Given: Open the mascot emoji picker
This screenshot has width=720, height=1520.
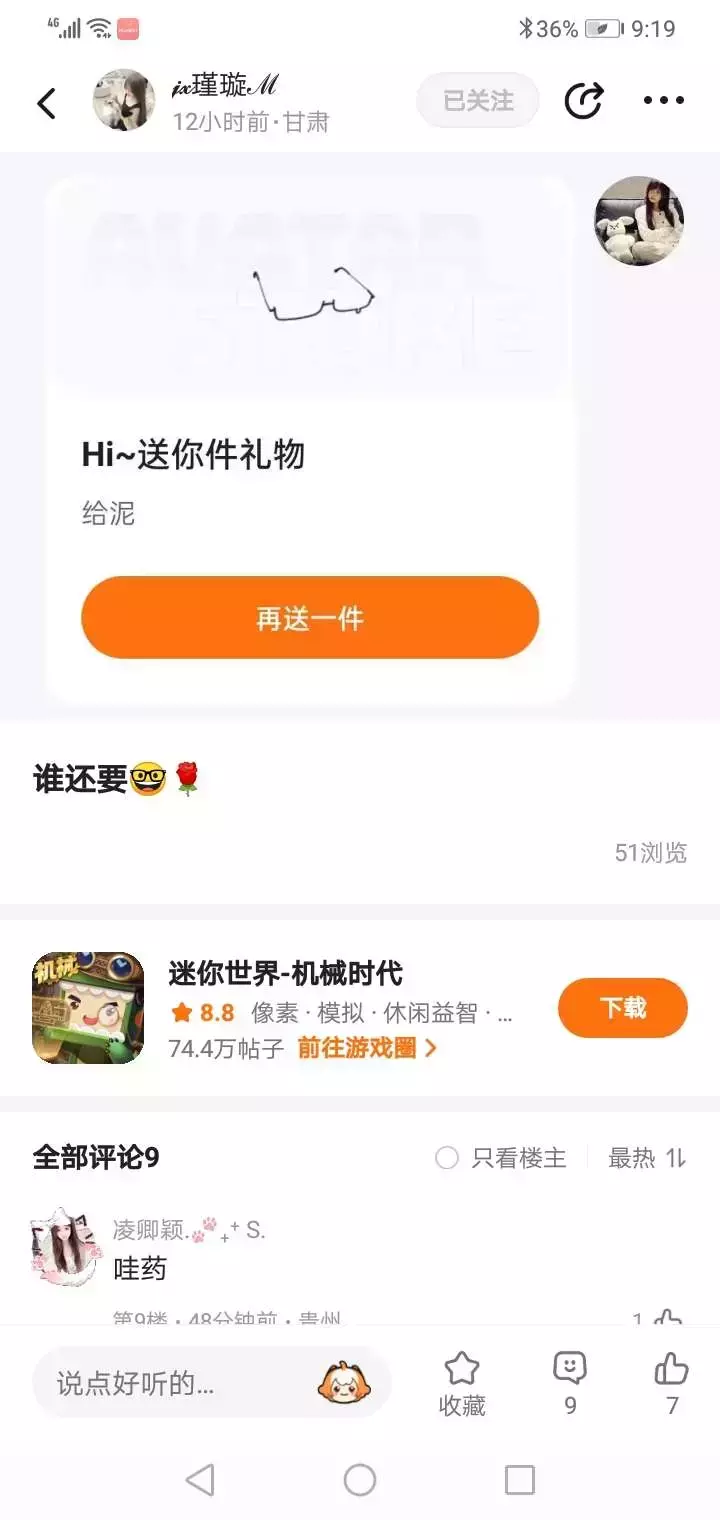Looking at the screenshot, I should point(343,1383).
